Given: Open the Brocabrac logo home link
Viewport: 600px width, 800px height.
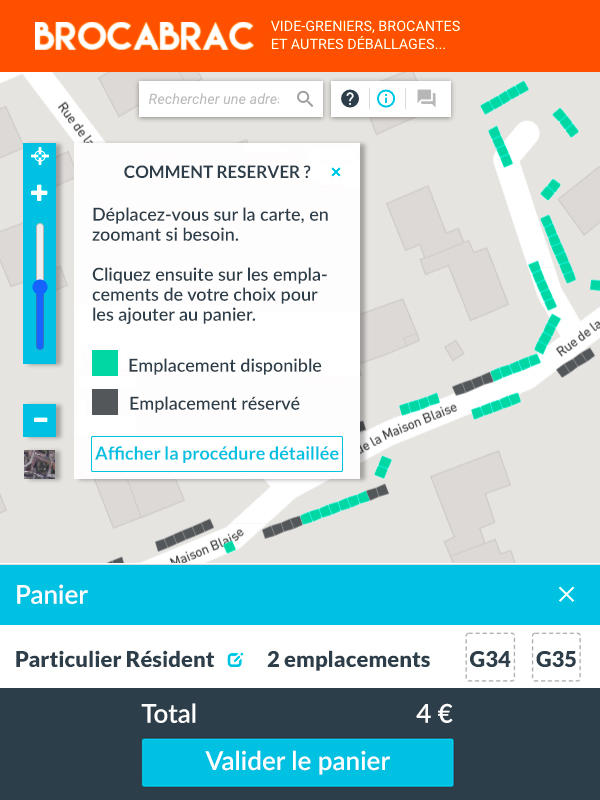Looking at the screenshot, I should coord(144,36).
